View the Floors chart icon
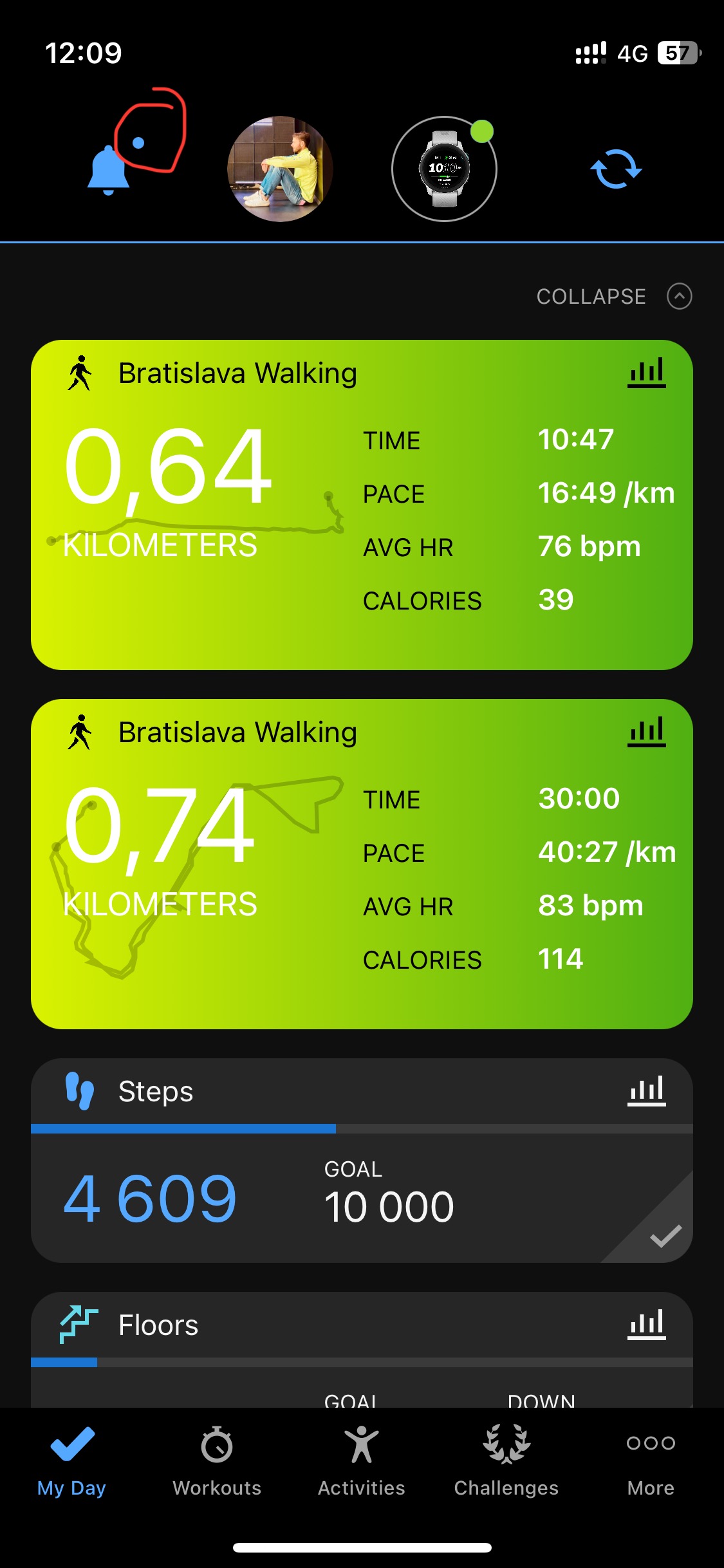Screen dimensions: 724x1568 click(646, 1325)
